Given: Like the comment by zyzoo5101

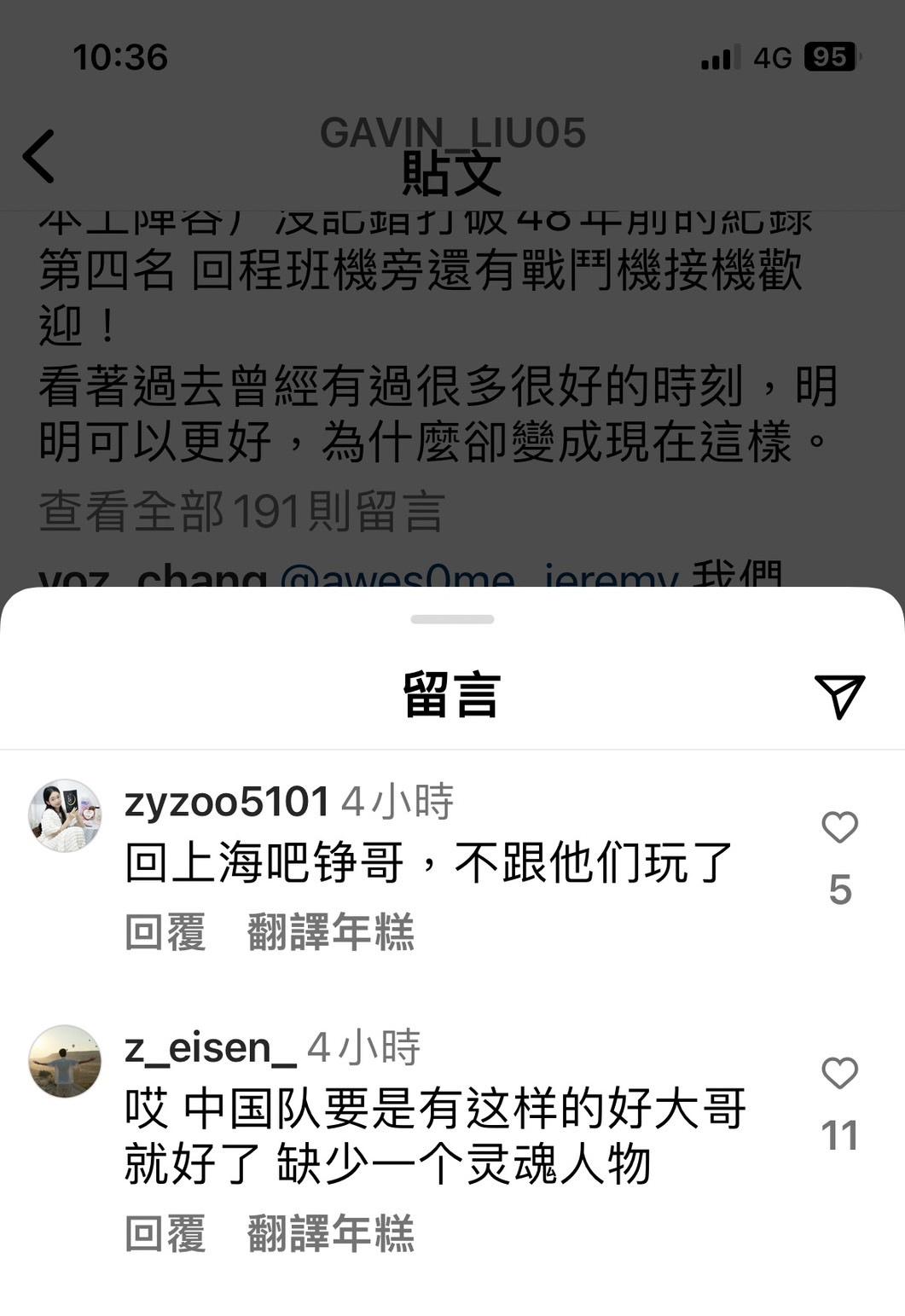Looking at the screenshot, I should [x=839, y=827].
